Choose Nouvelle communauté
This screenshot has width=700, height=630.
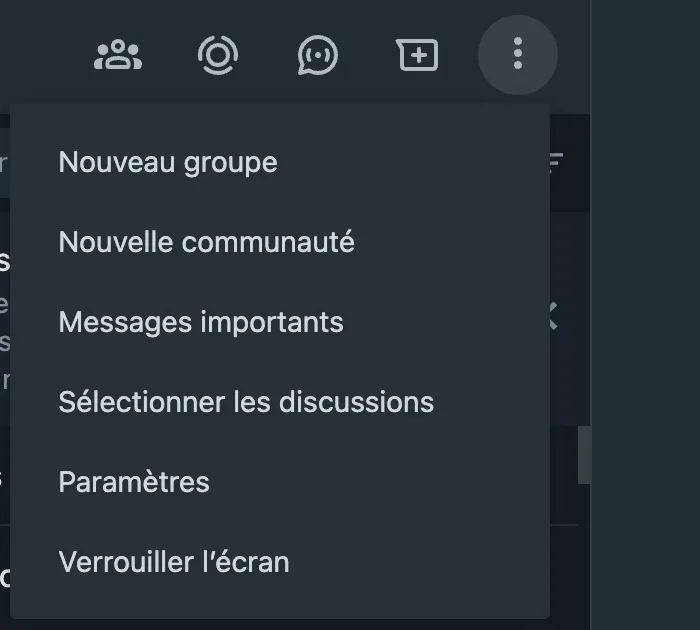206,242
